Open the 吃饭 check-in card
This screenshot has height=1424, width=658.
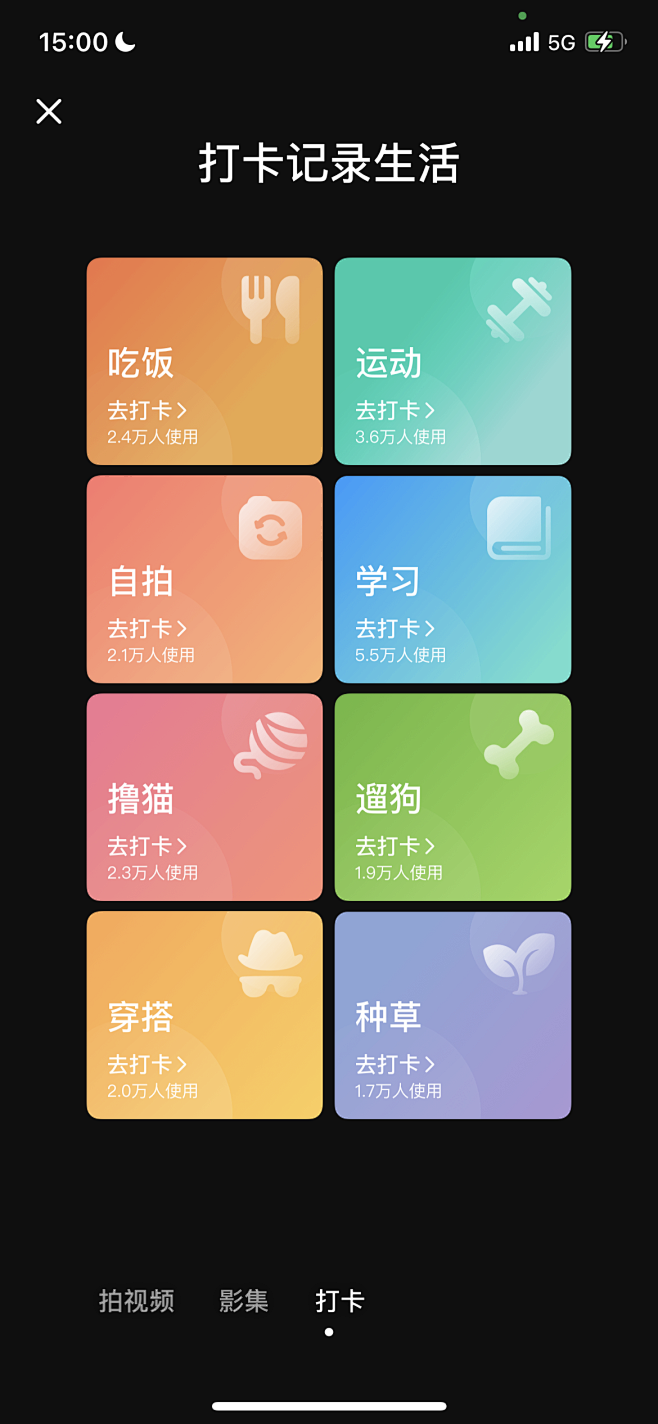205,361
